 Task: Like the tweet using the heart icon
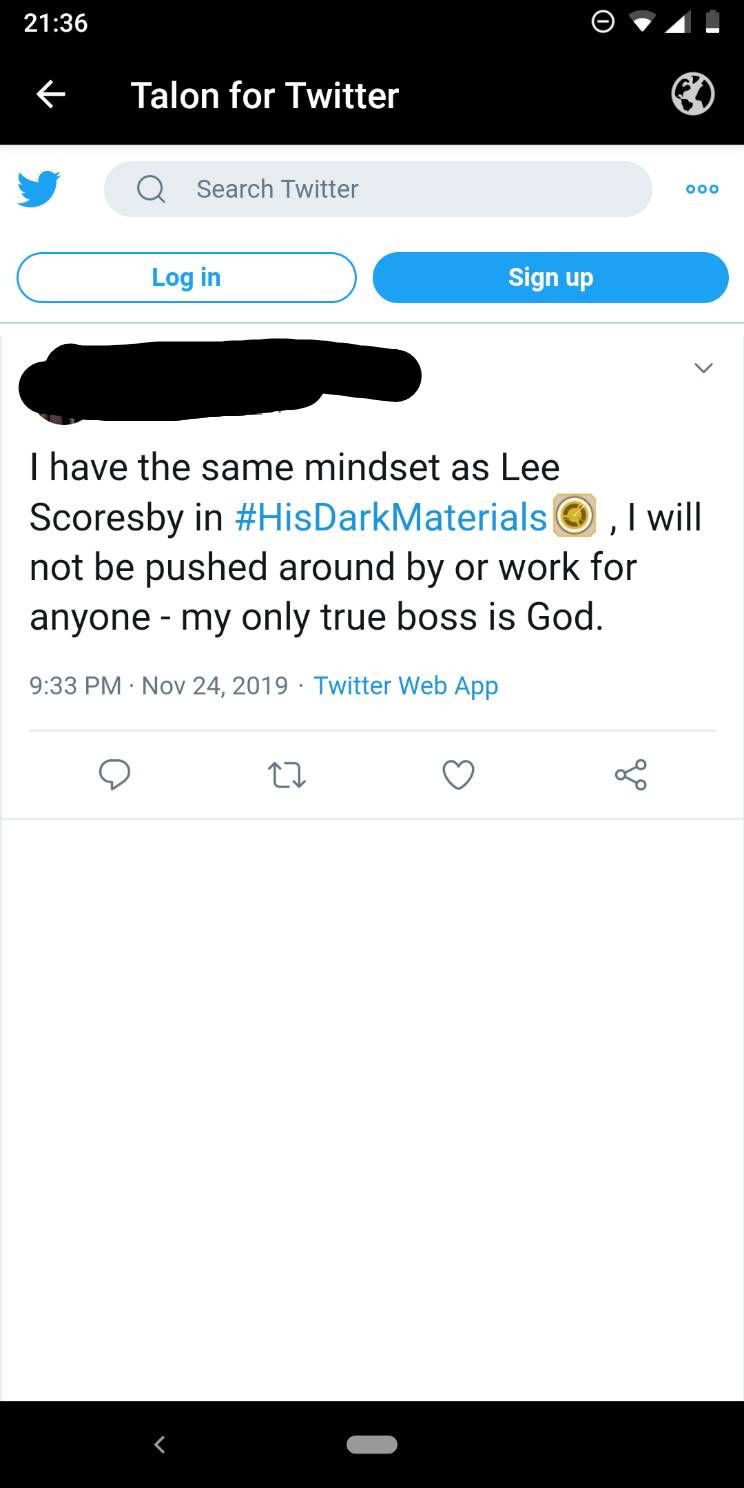458,774
